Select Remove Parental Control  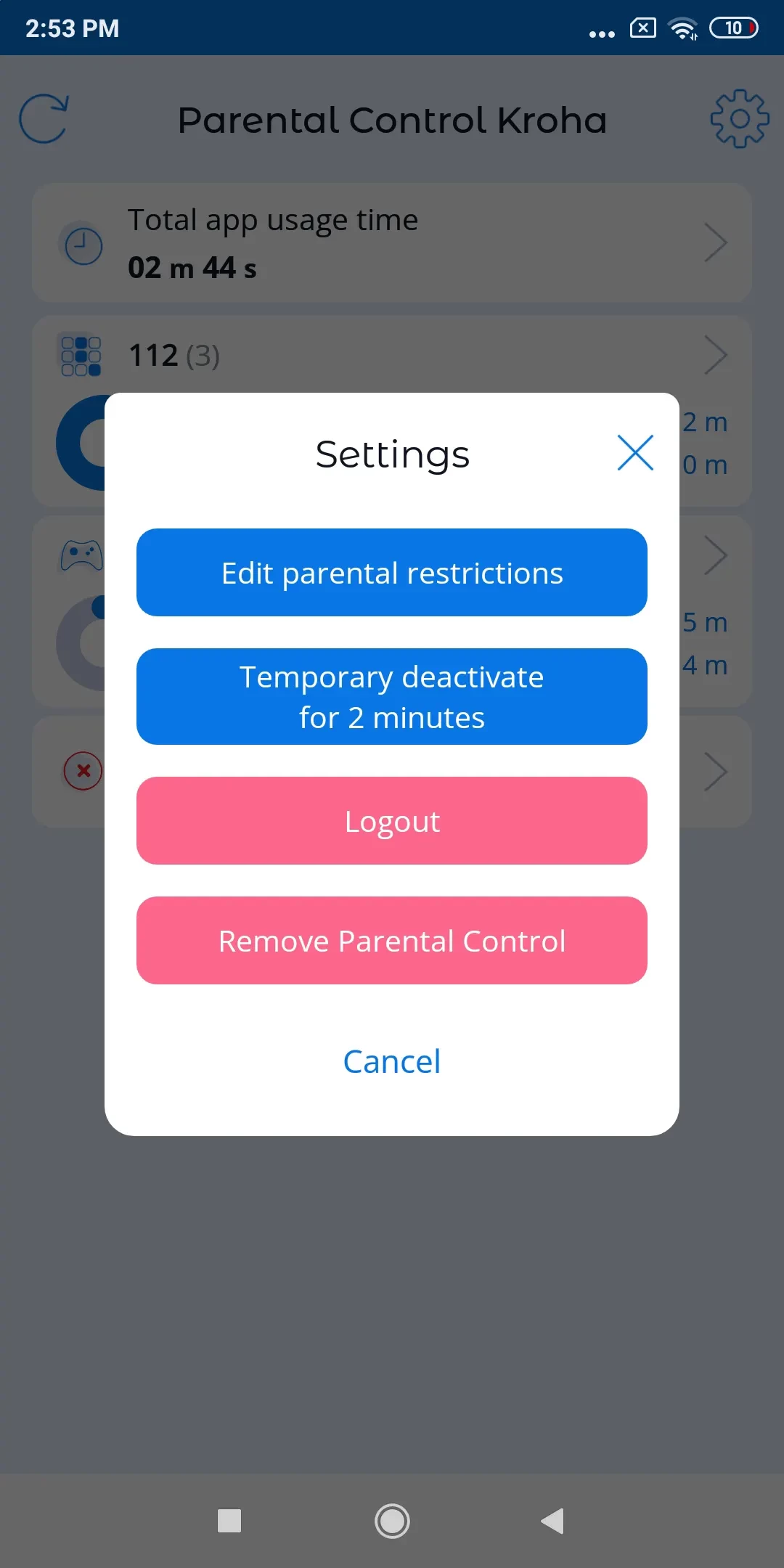392,941
